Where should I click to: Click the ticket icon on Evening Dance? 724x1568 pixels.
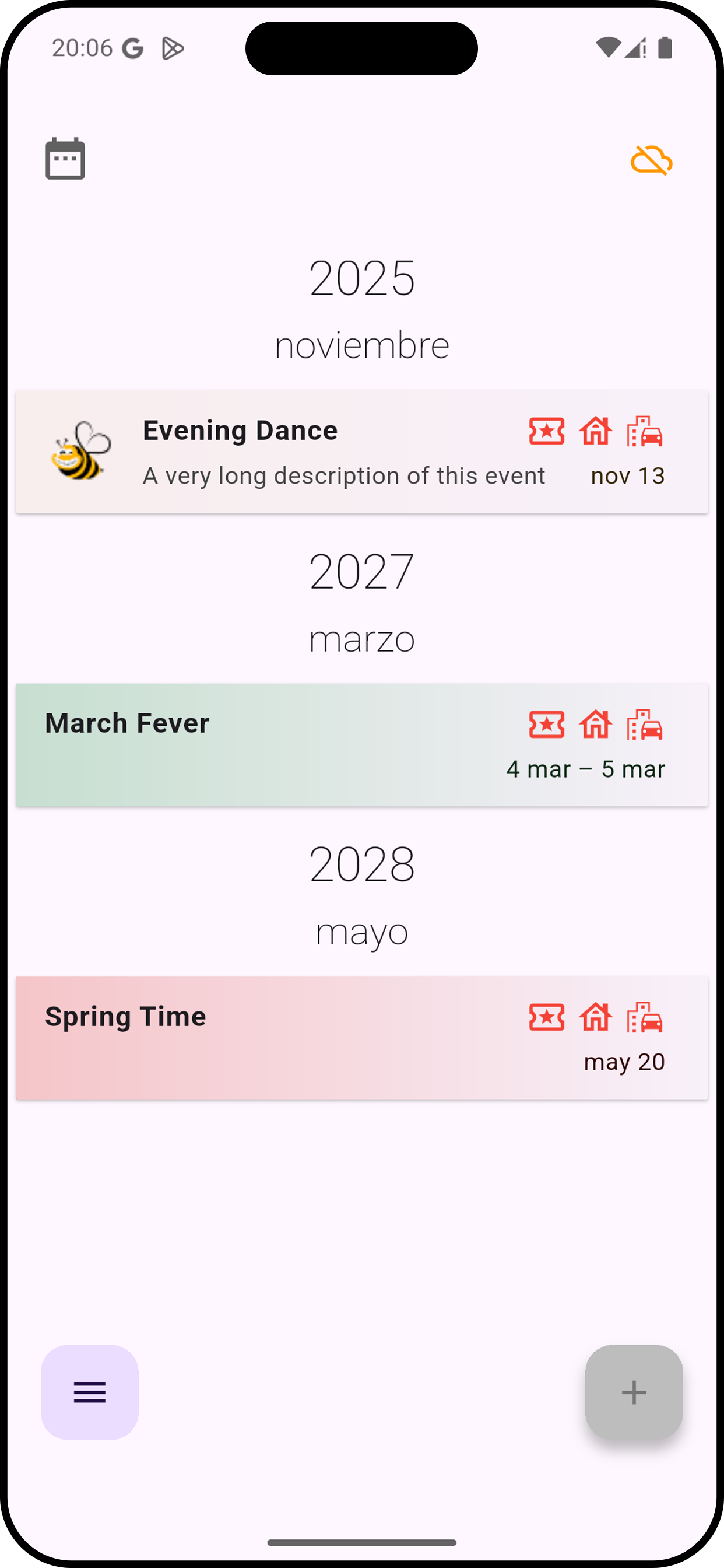[x=546, y=431]
